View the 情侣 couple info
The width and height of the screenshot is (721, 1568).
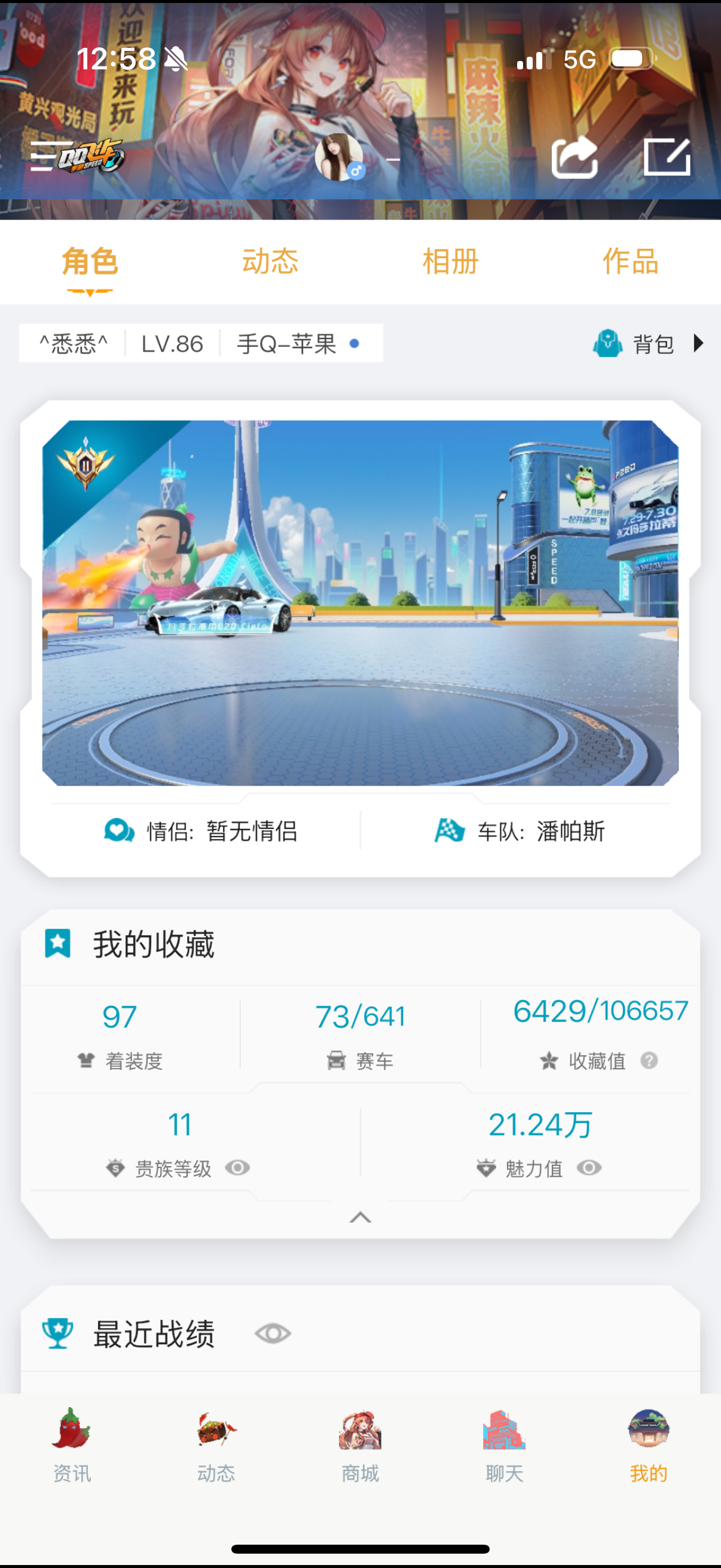201,831
